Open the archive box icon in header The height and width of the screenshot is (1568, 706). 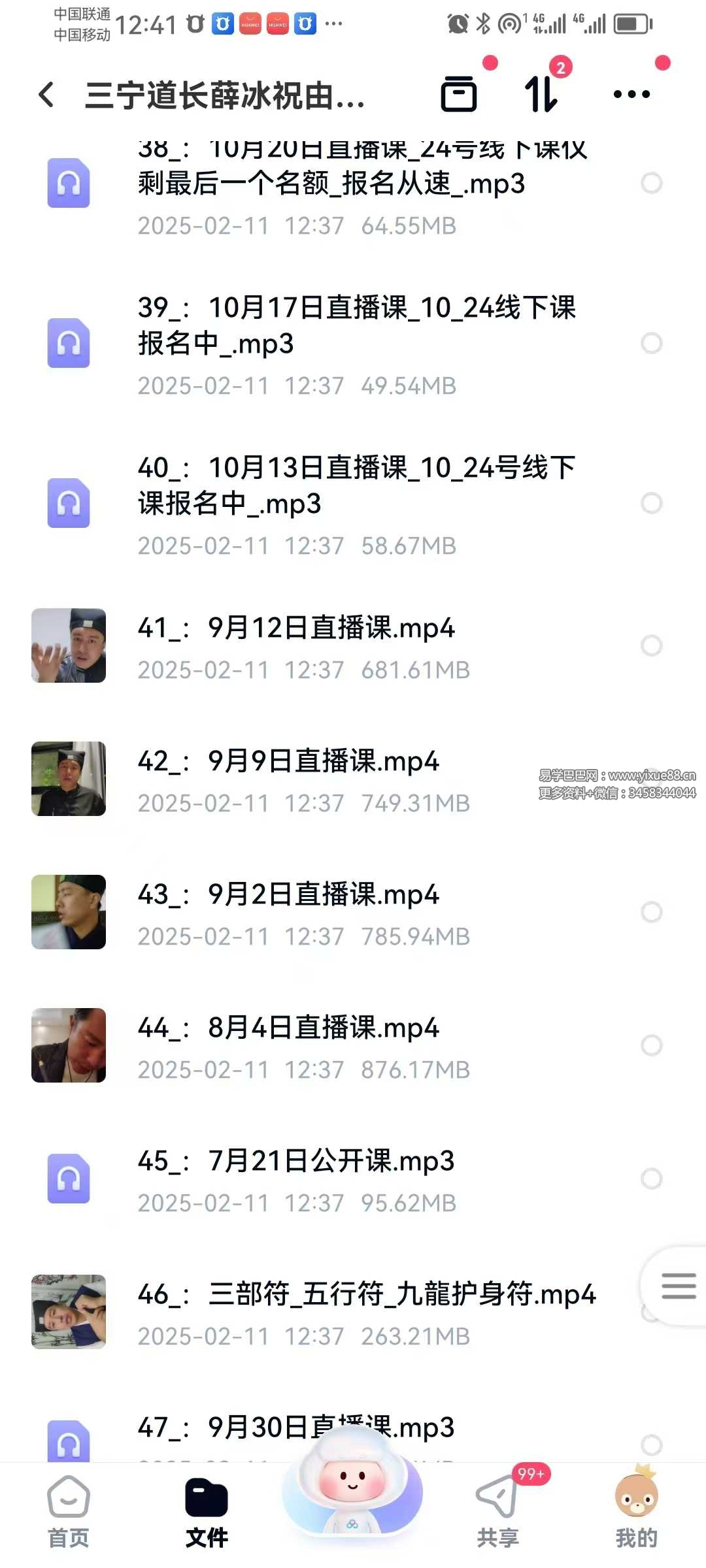point(459,94)
